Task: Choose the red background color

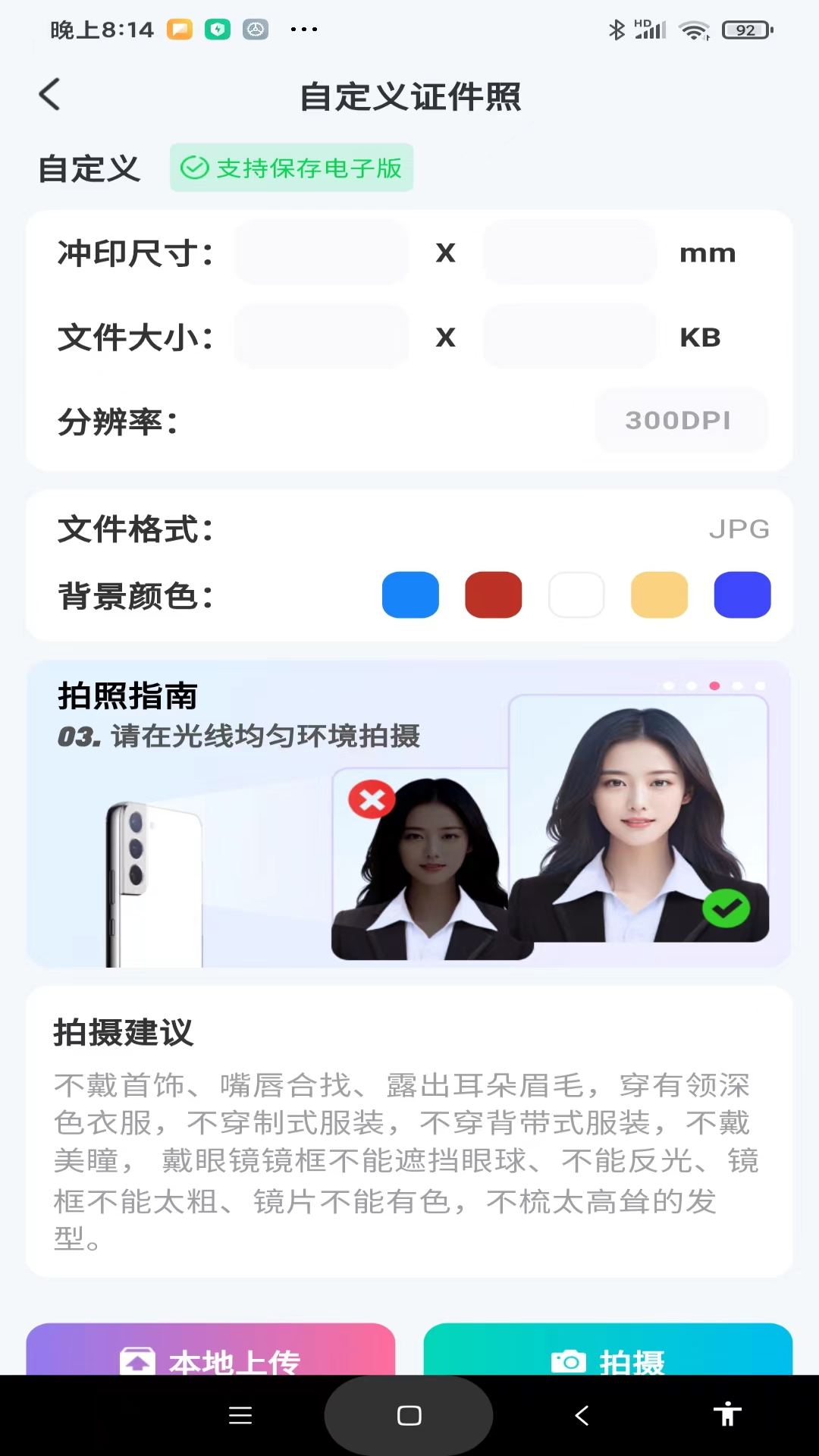Action: [493, 595]
